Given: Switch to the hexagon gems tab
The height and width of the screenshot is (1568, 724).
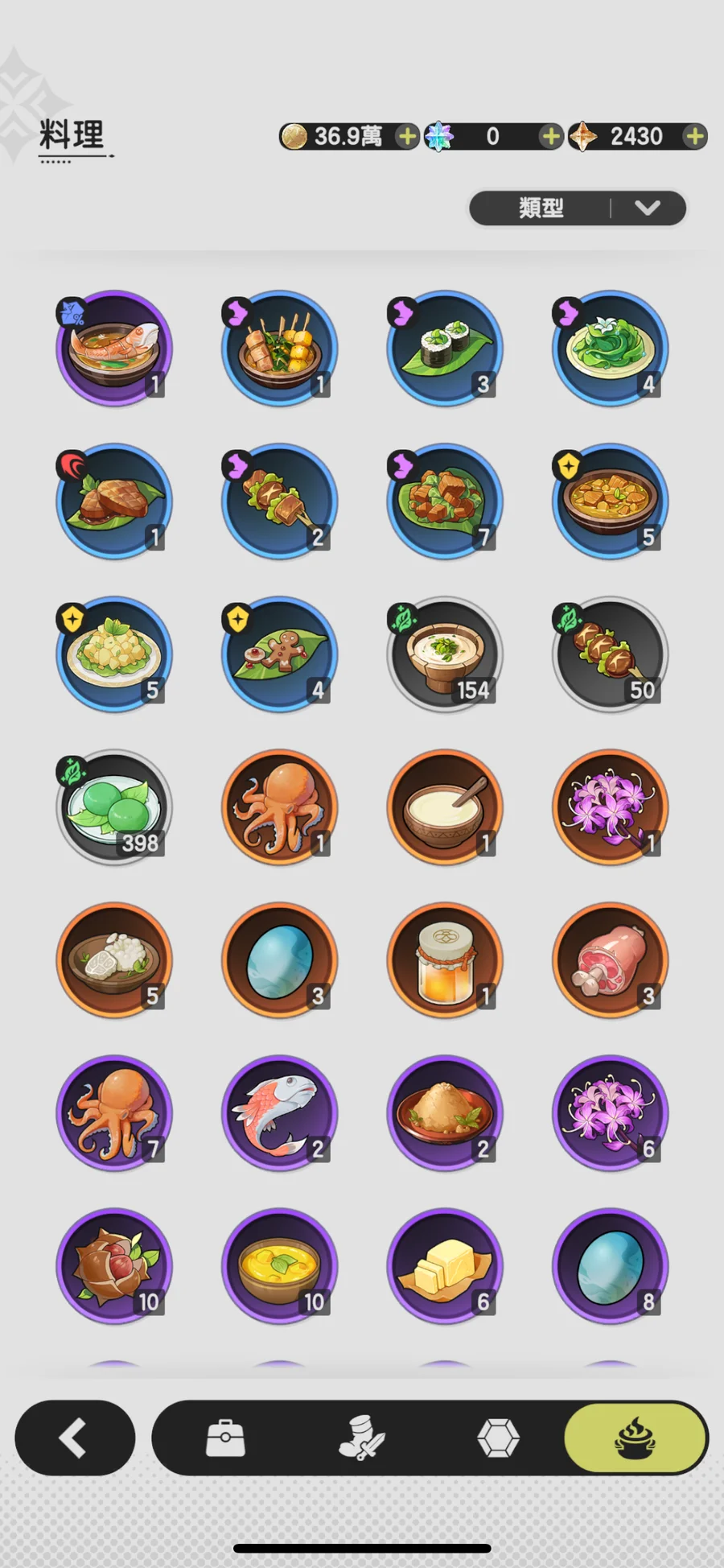Looking at the screenshot, I should click(x=498, y=1438).
